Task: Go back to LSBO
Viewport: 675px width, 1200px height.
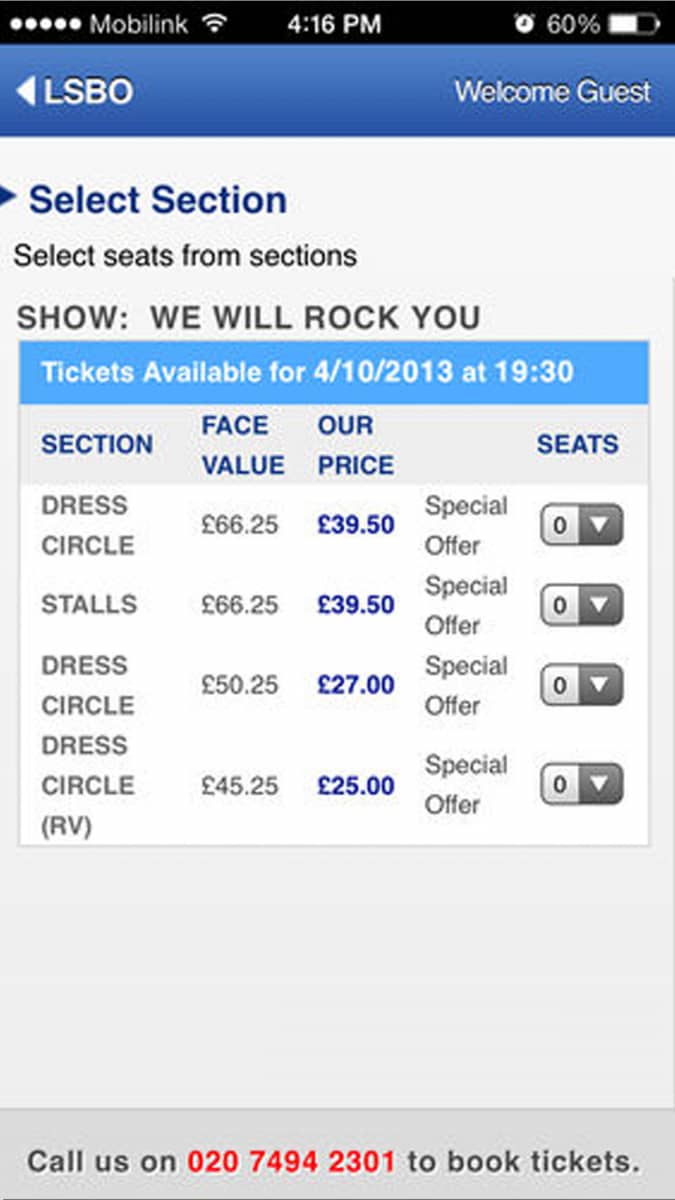Action: tap(75, 92)
